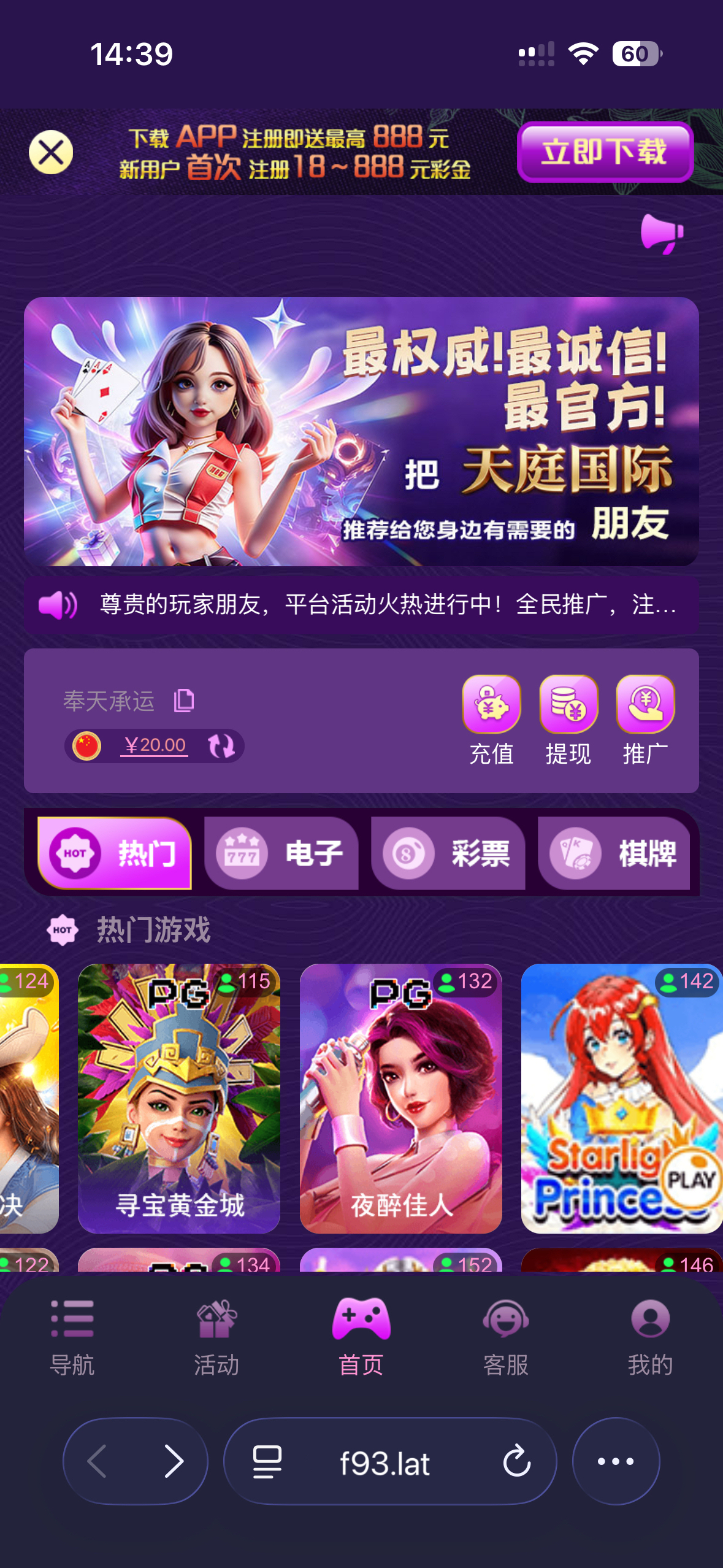Open the 天庭国际 promotional banner
The height and width of the screenshot is (1568, 723).
[361, 431]
